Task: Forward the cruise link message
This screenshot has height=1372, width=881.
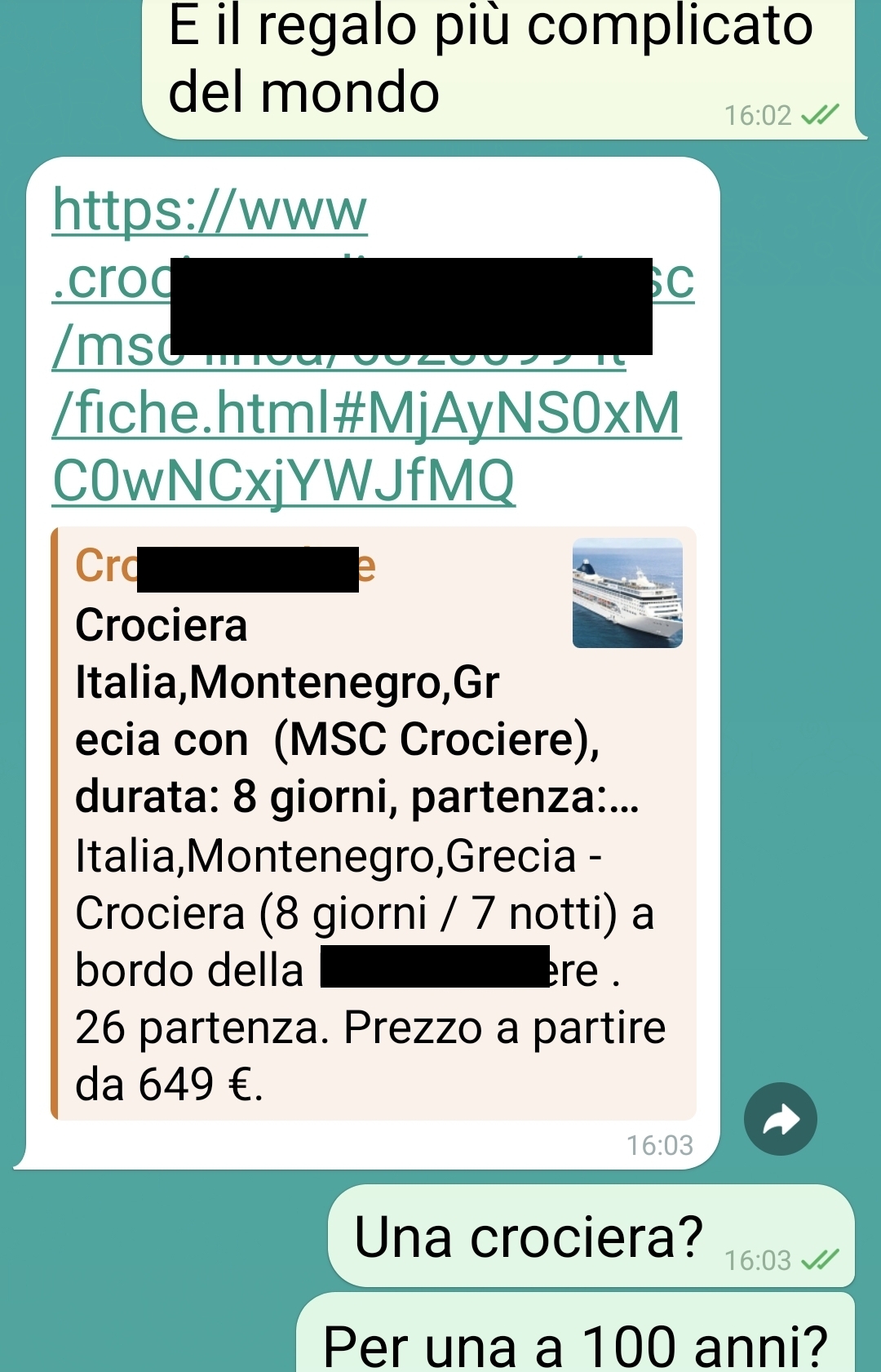Action: point(780,1119)
